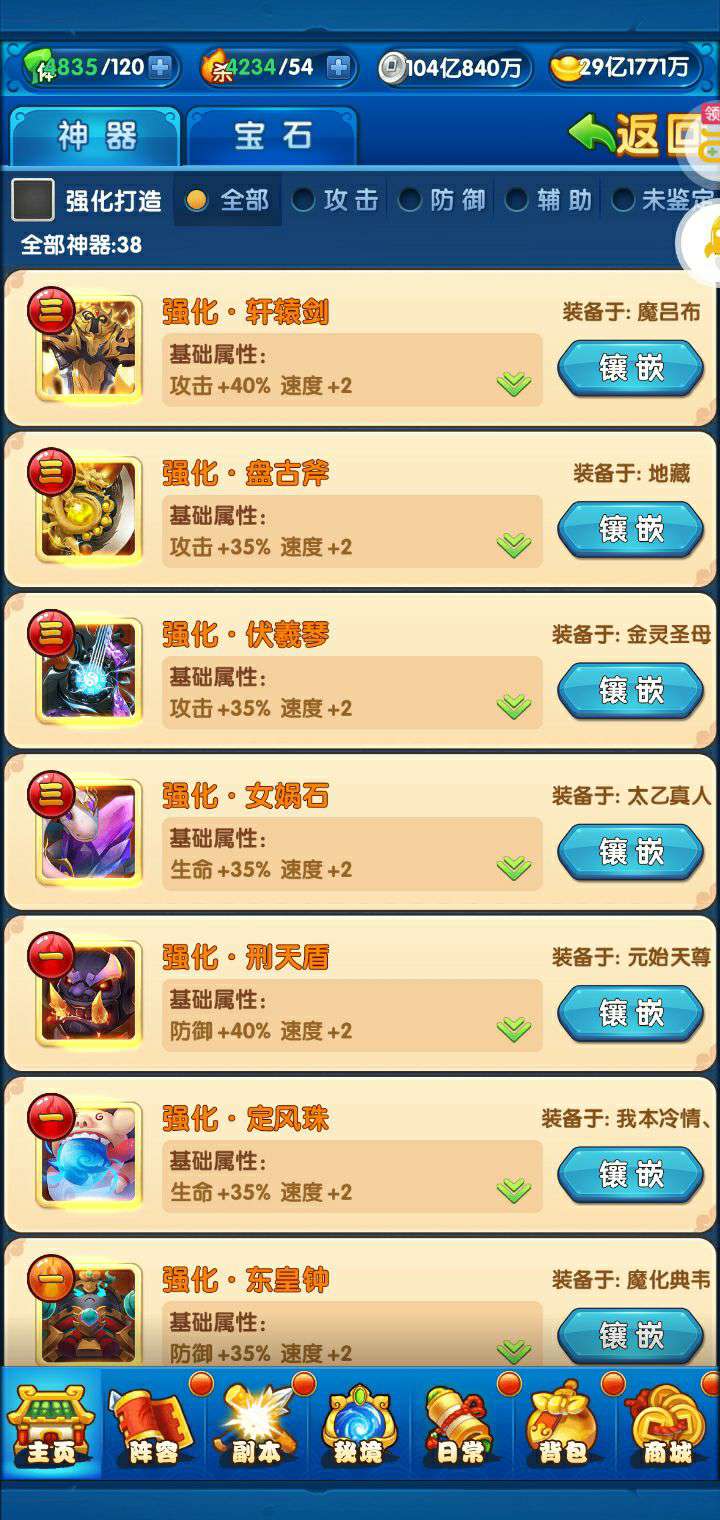Go to 主页 in the bottom bar

[51, 1424]
